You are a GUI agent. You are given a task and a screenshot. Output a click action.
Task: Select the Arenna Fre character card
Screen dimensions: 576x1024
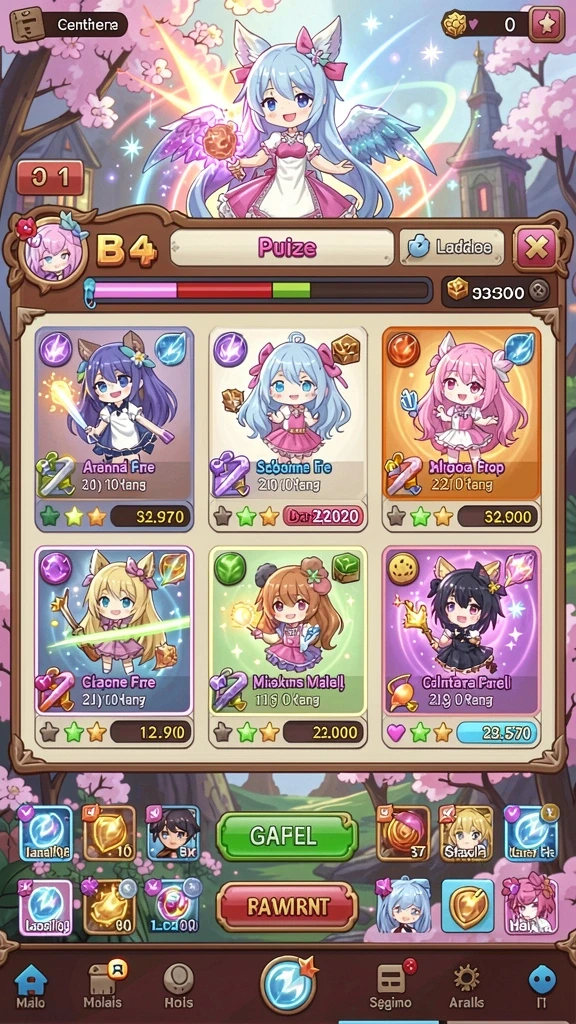[x=114, y=429]
